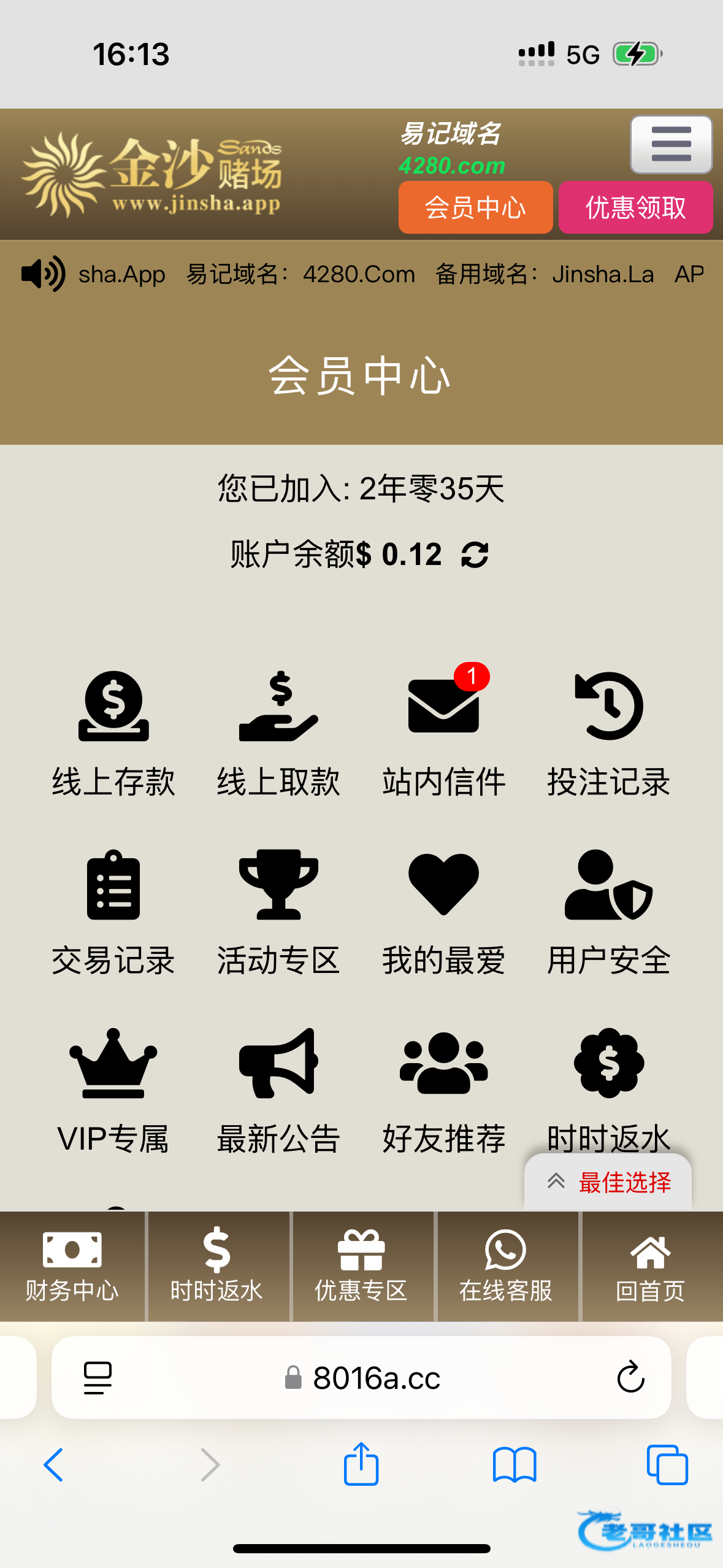Viewport: 723px width, 1568px height.
Task: Open 好友推荐 referral
Action: (443, 1090)
